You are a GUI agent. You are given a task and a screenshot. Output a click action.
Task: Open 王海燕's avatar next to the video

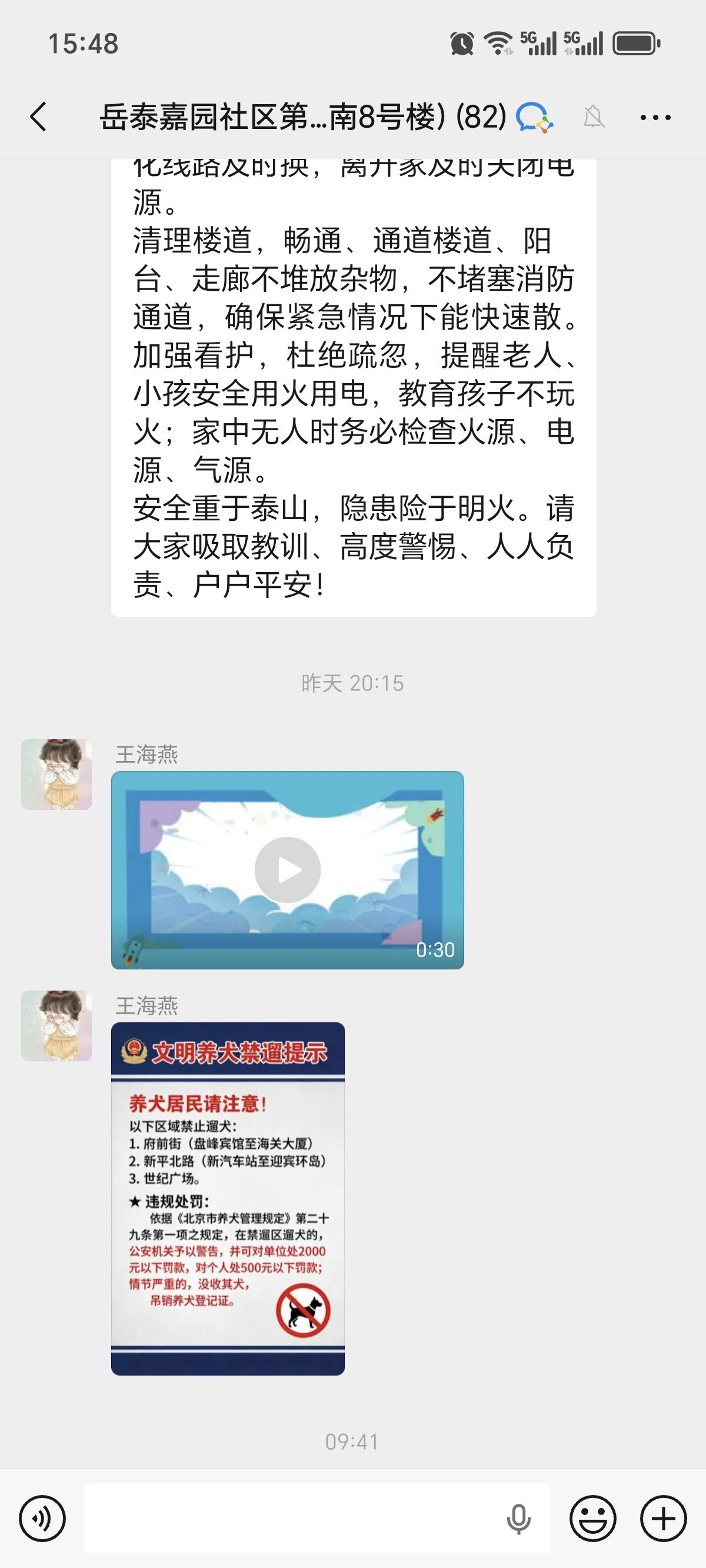[x=56, y=774]
